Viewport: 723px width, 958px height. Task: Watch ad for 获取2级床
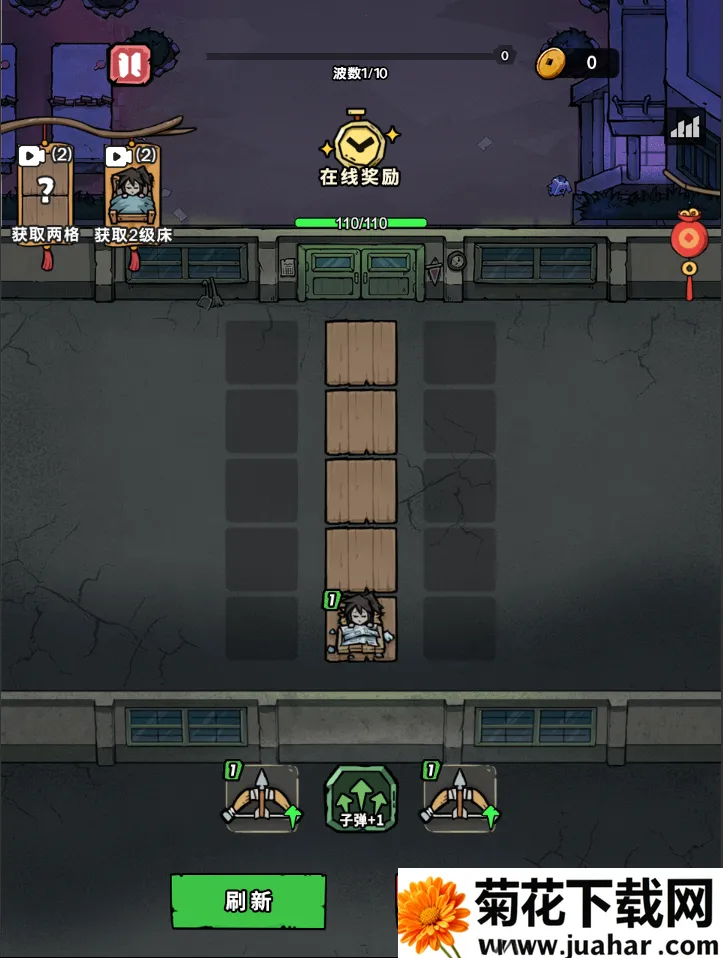[133, 193]
